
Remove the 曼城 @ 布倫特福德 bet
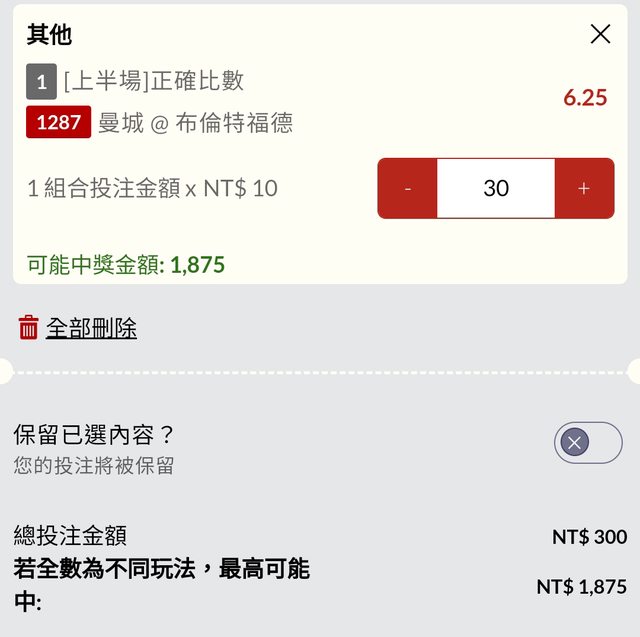(x=600, y=35)
